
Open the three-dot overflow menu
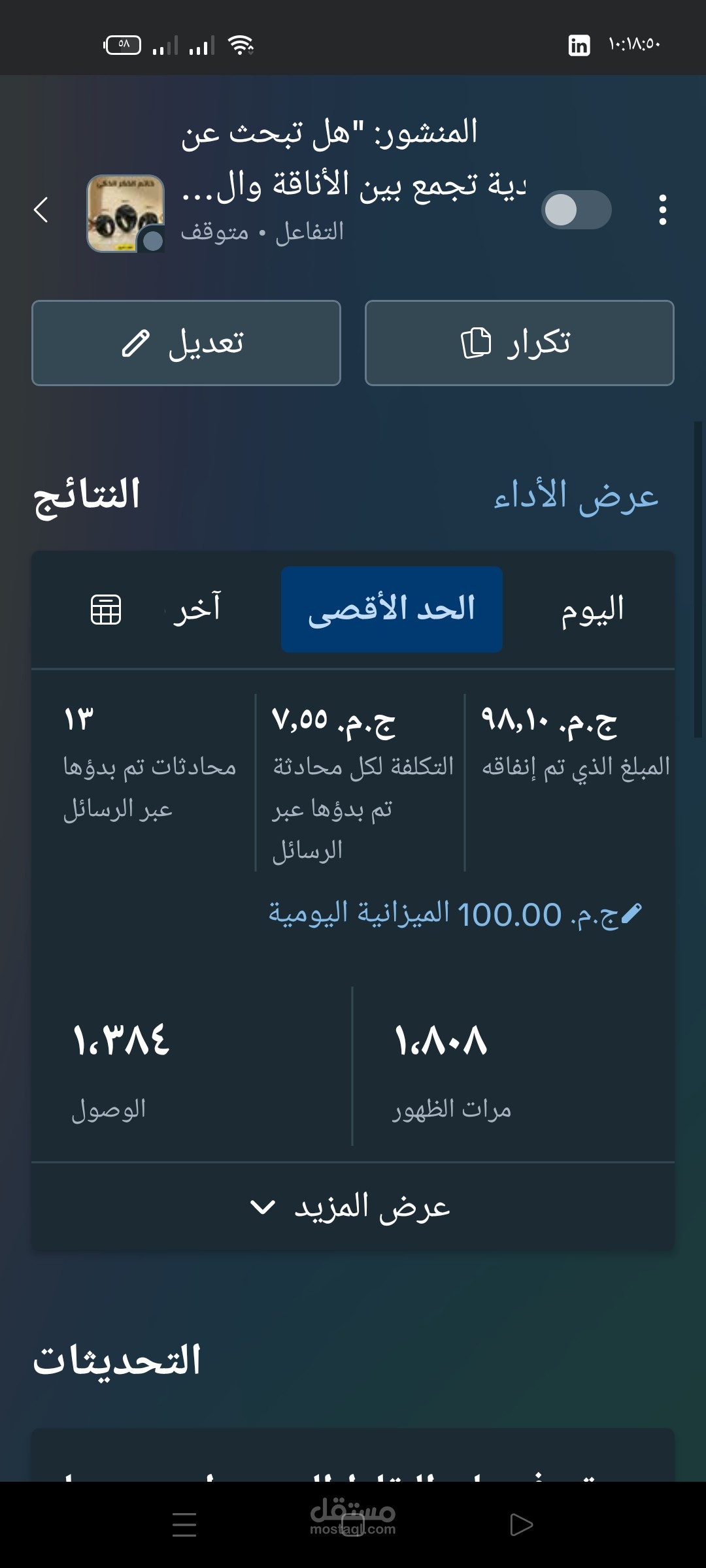[663, 210]
